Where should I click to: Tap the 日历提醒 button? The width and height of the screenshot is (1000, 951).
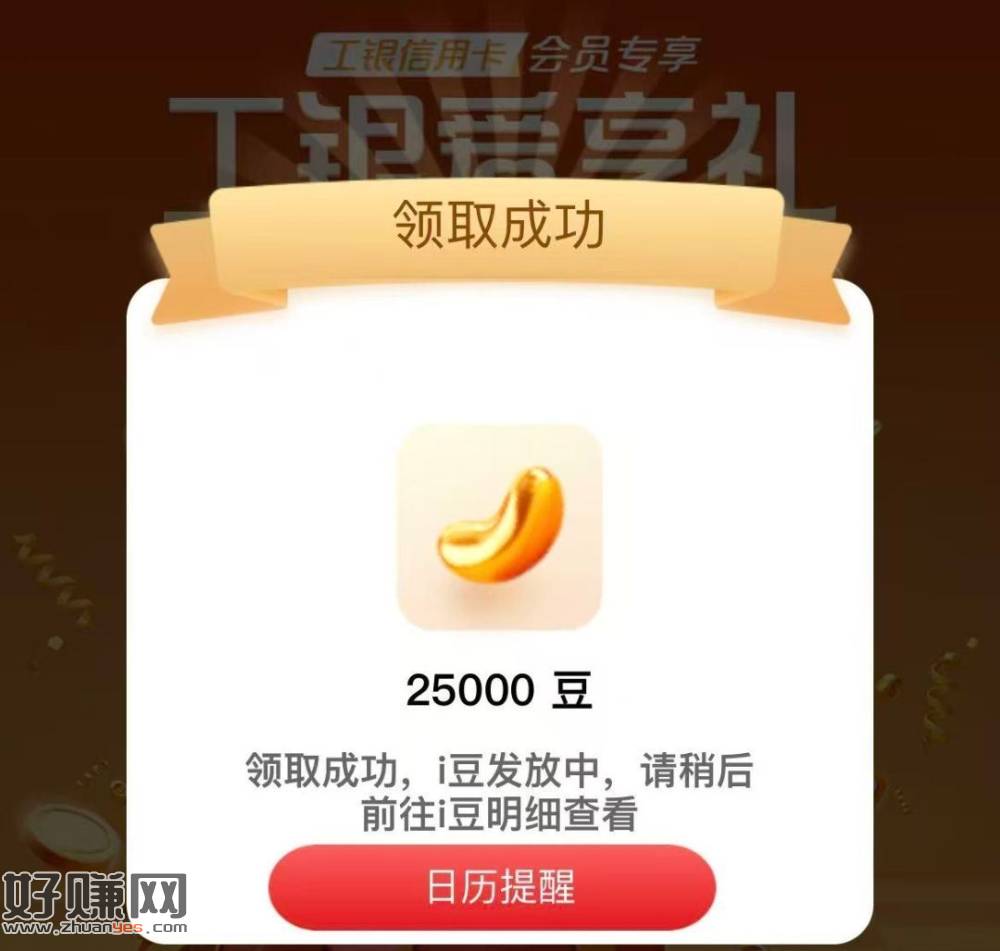[x=492, y=887]
